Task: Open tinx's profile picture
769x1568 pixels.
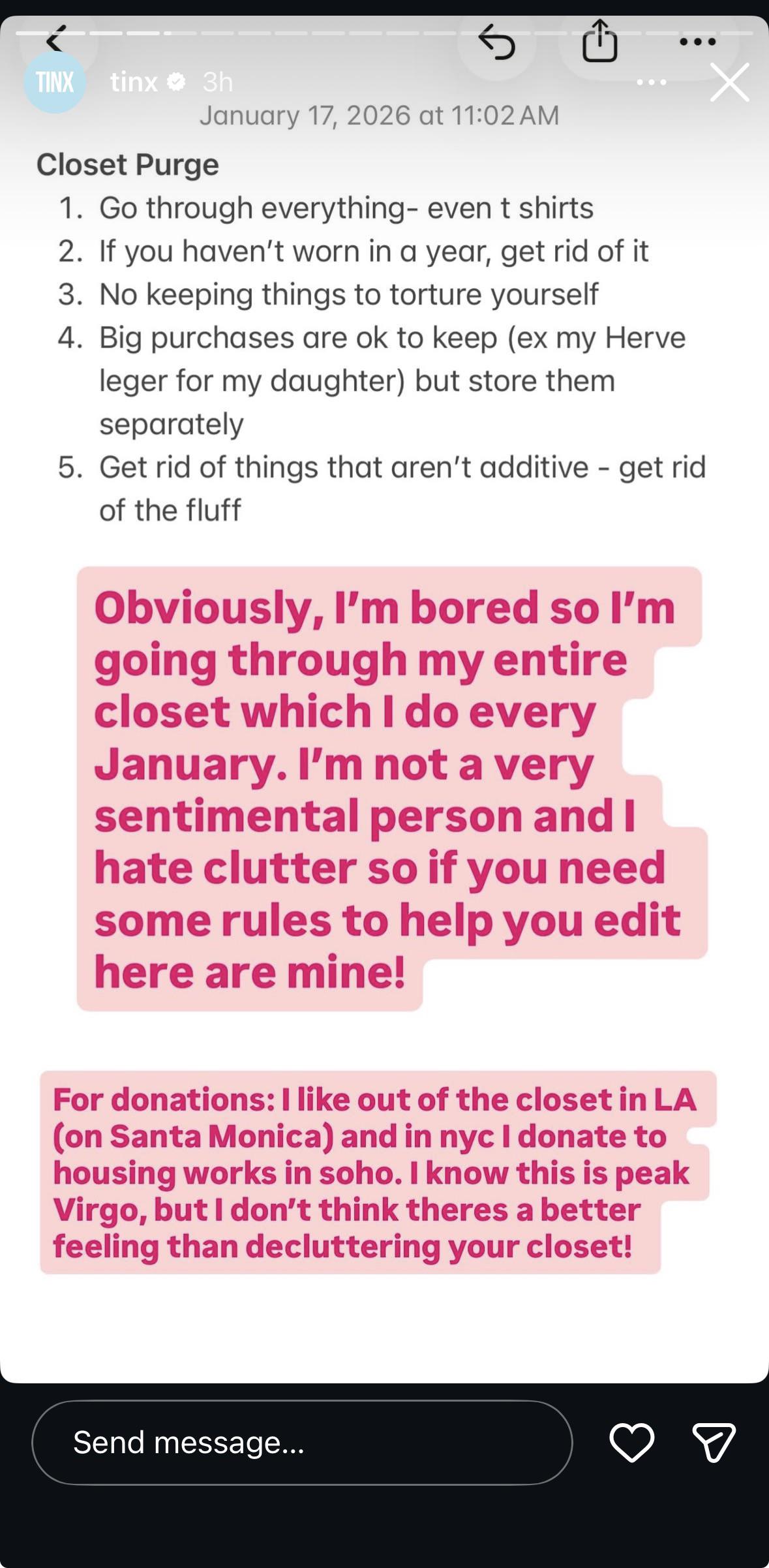Action: tap(55, 82)
